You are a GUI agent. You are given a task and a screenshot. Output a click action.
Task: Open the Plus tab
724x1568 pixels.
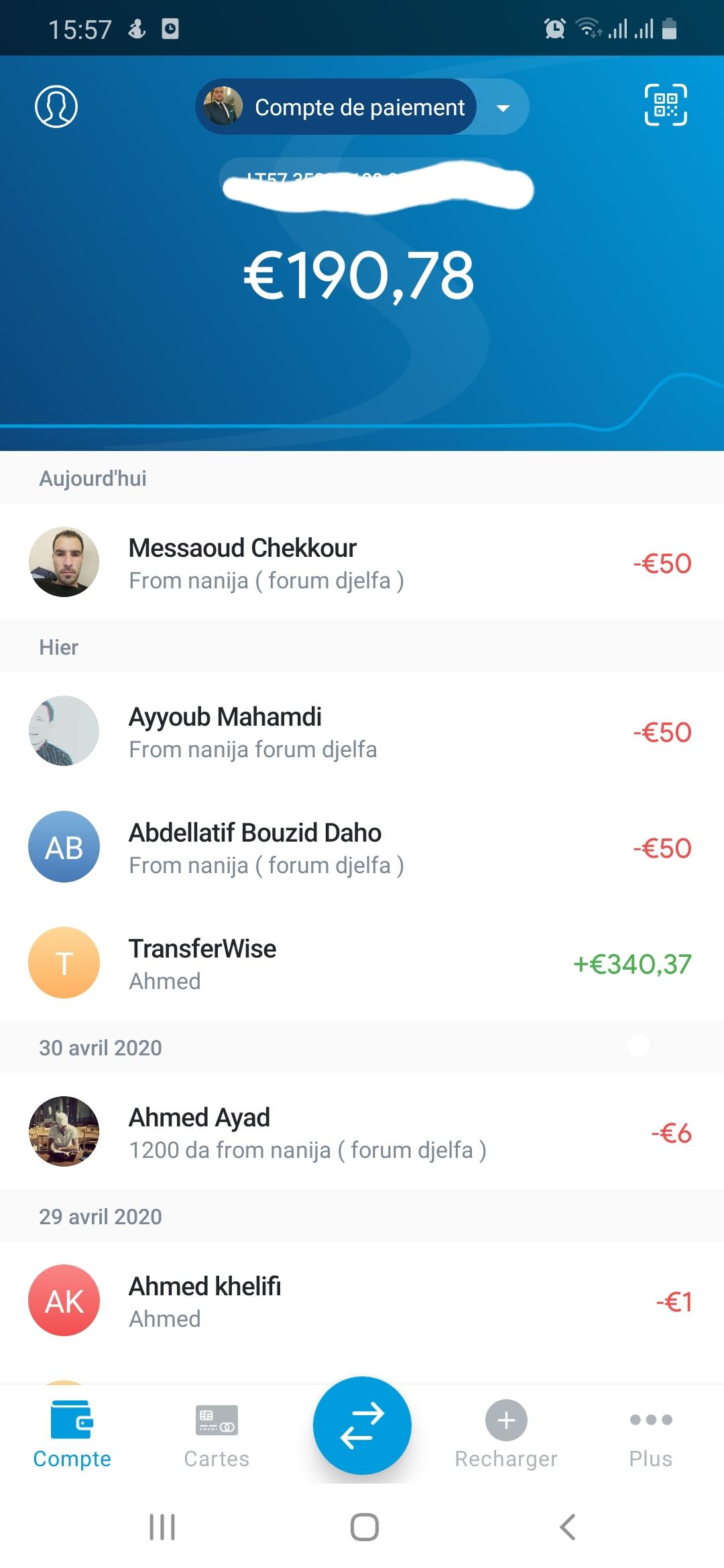point(650,1435)
